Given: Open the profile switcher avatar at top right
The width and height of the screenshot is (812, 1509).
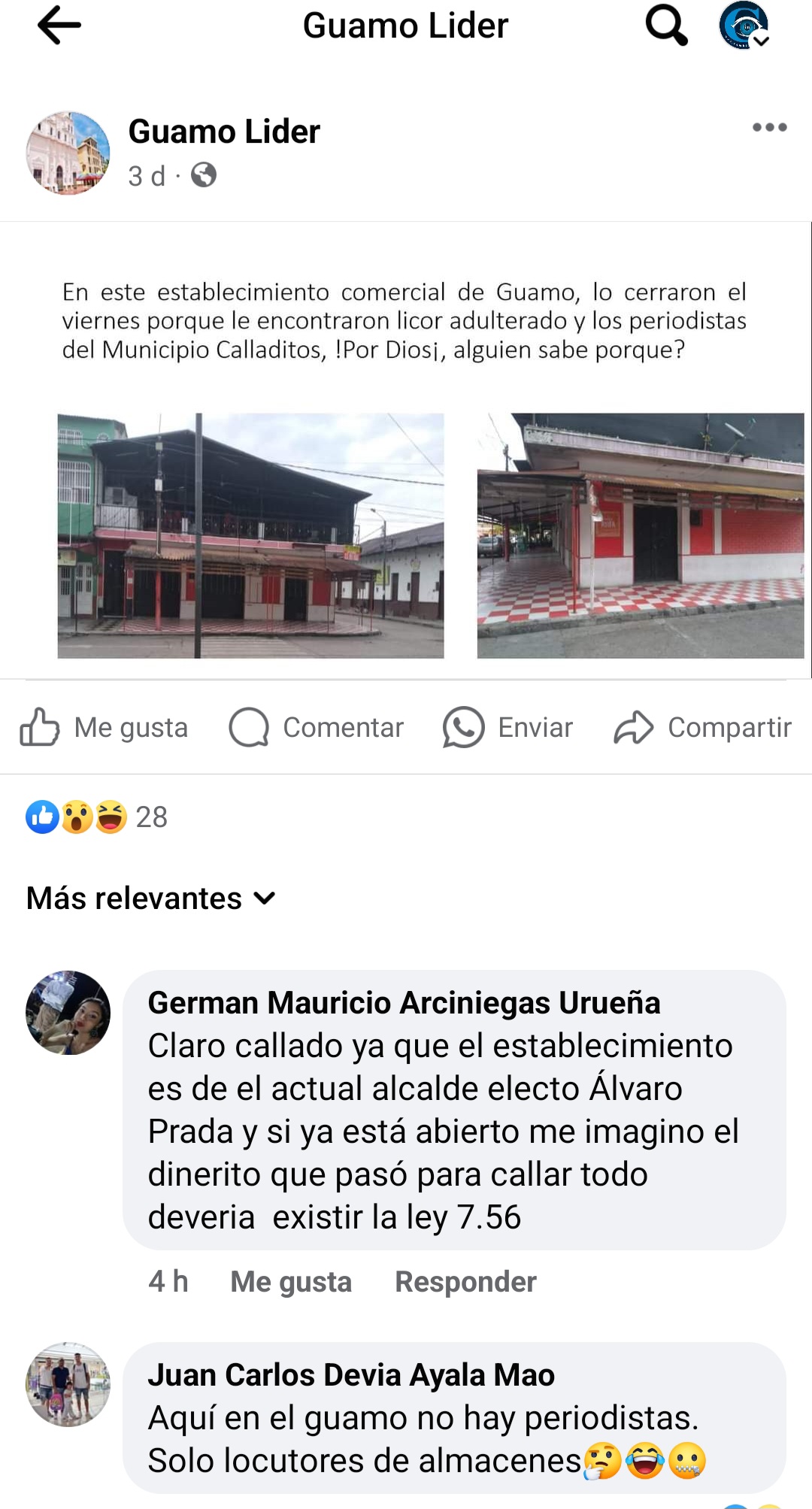Looking at the screenshot, I should point(744,26).
